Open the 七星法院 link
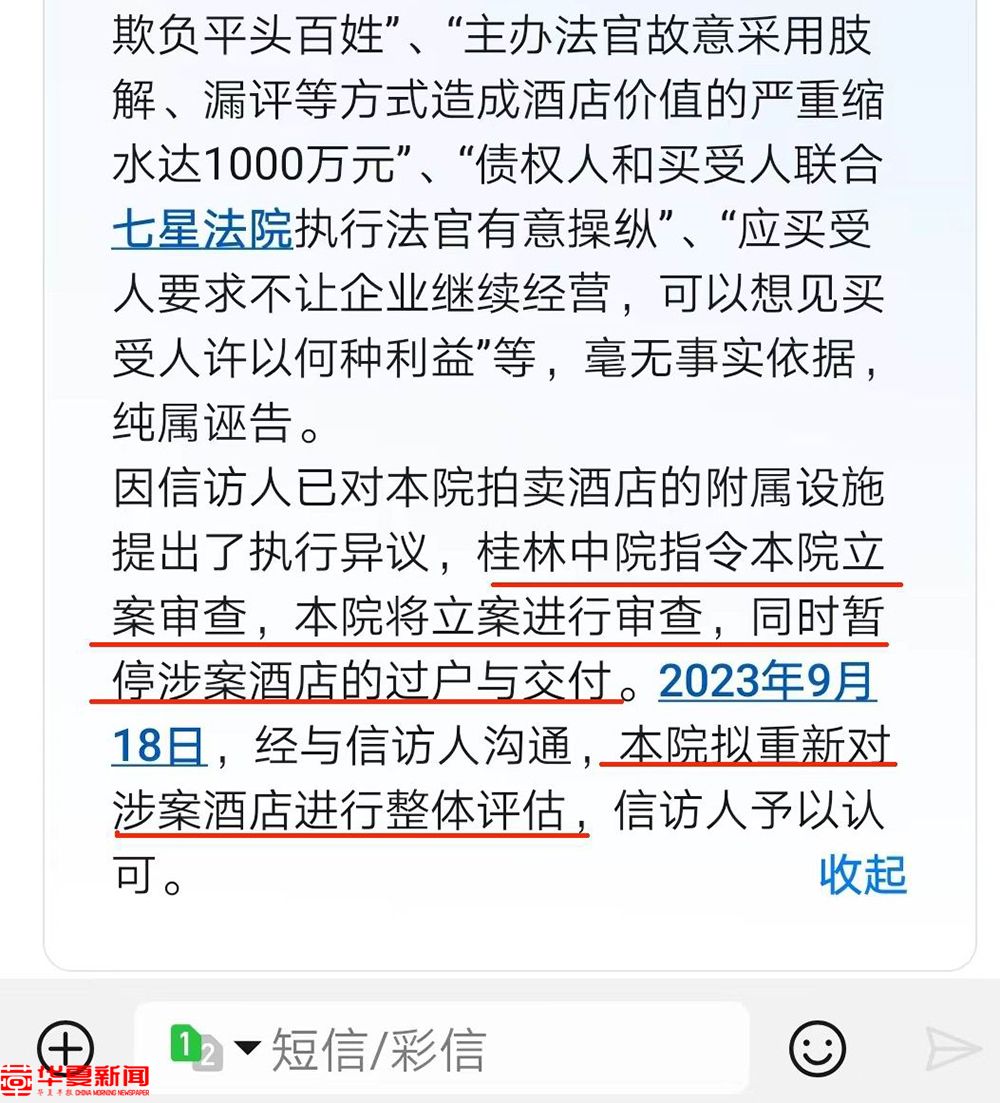The image size is (1000, 1103). point(202,229)
